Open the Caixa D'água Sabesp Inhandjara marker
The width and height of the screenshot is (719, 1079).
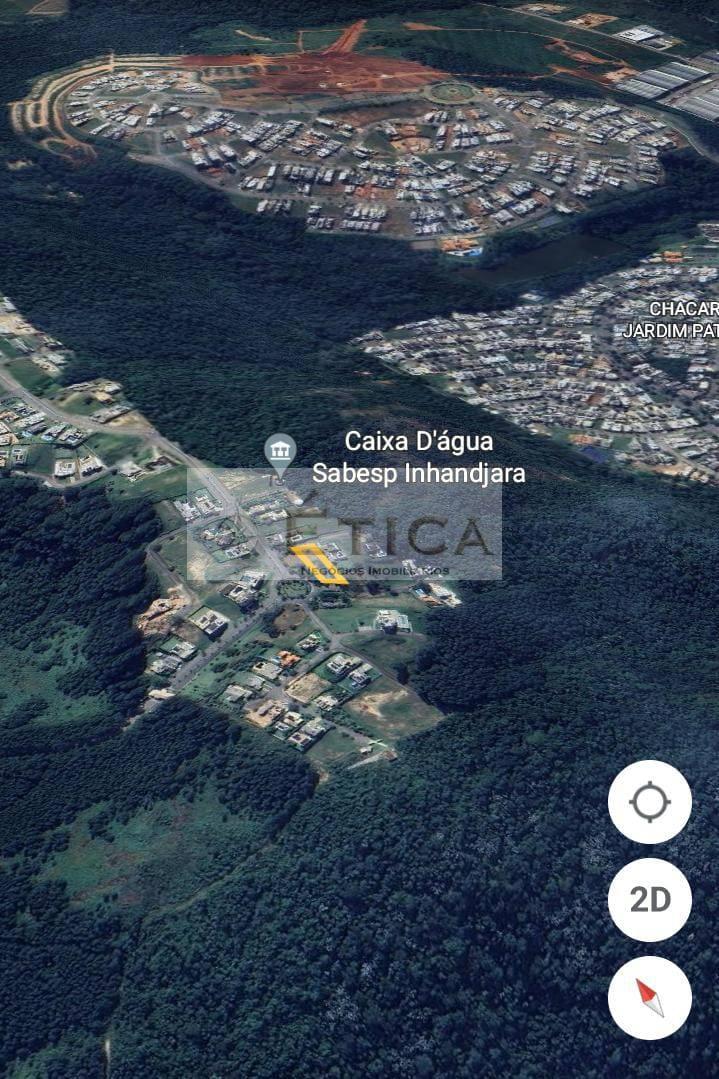click(280, 453)
